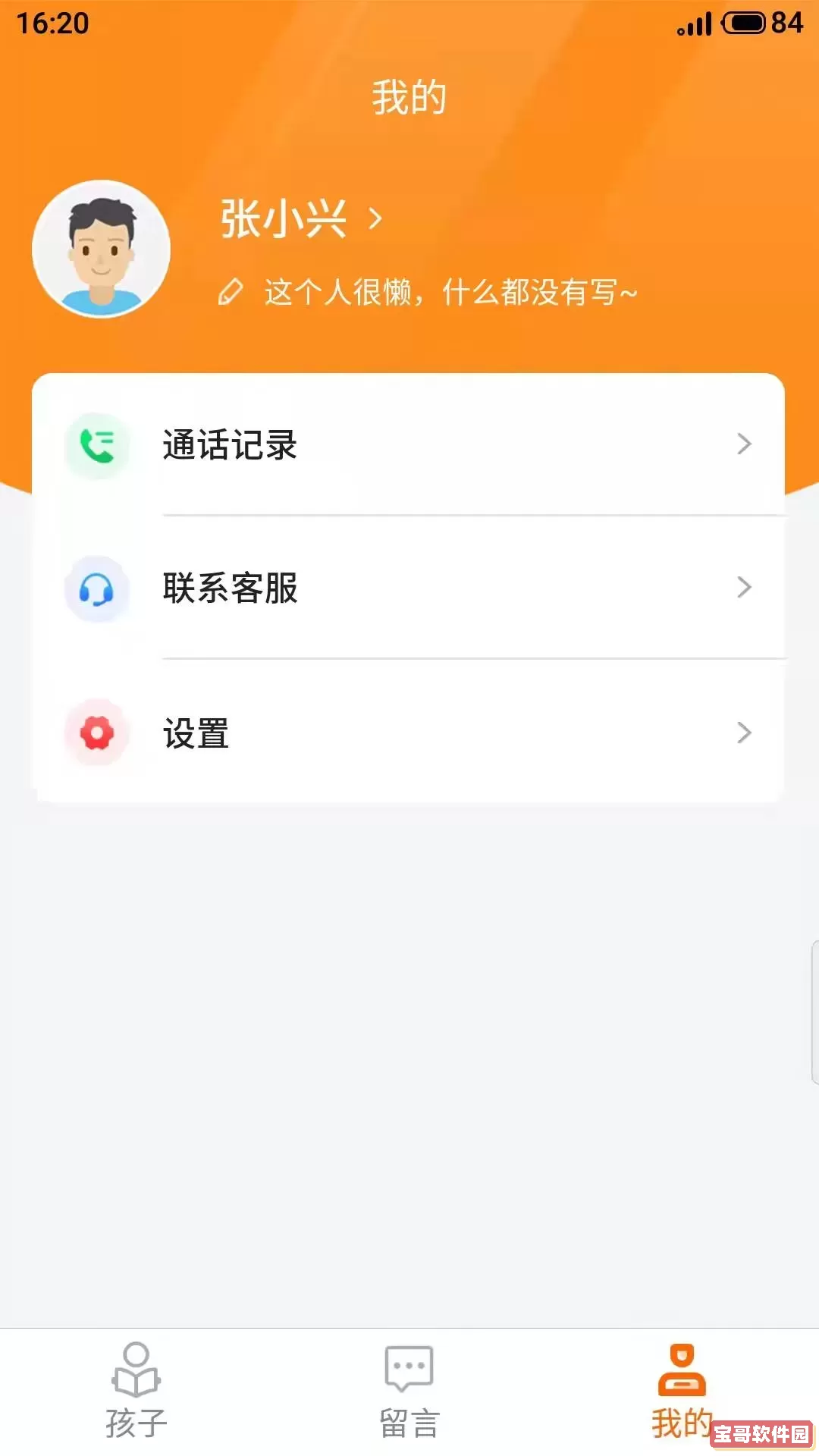Image resolution: width=819 pixels, height=1456 pixels.
Task: Open the 联系客服 entry
Action: [230, 588]
